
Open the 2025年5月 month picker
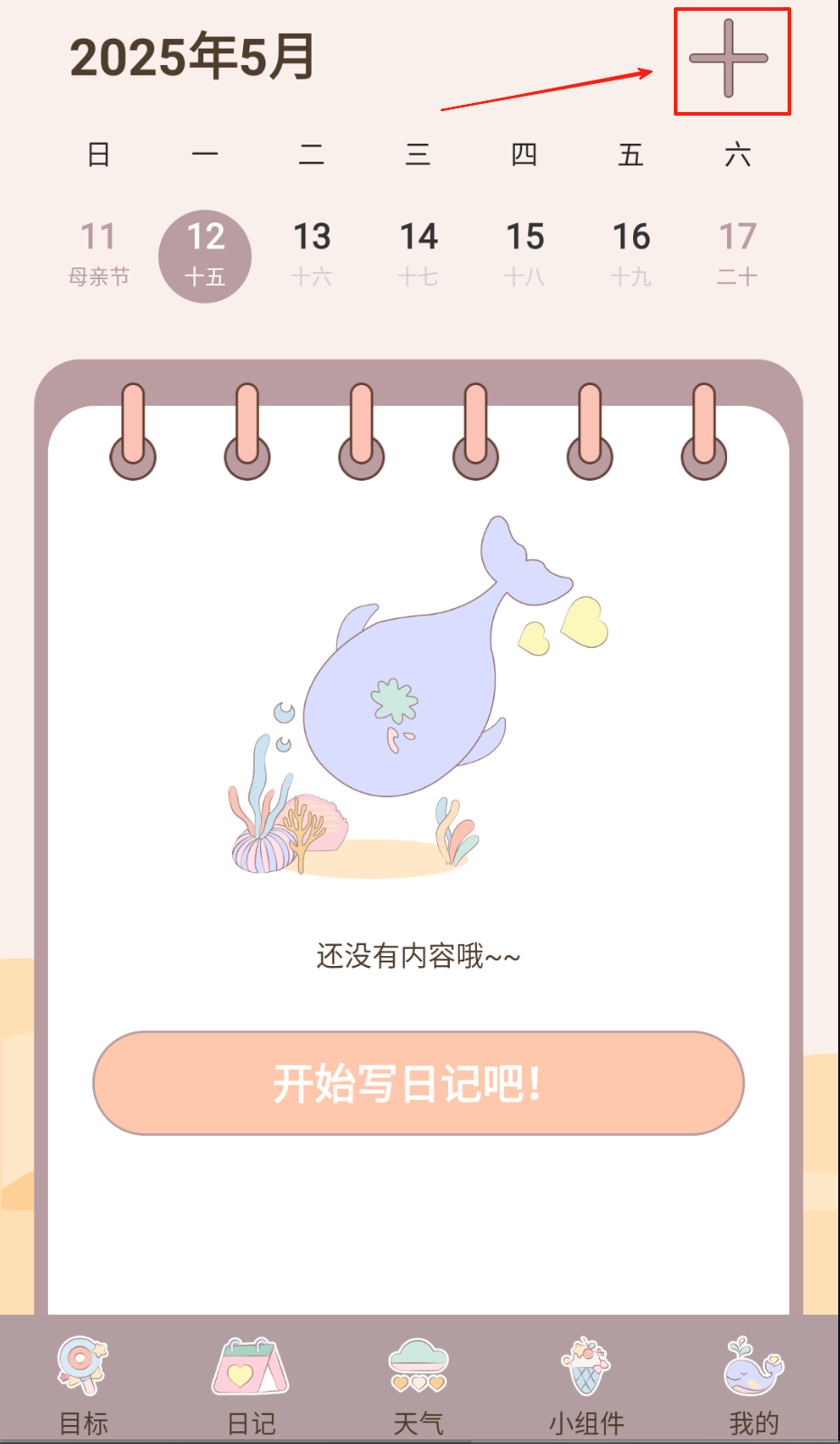pos(192,57)
